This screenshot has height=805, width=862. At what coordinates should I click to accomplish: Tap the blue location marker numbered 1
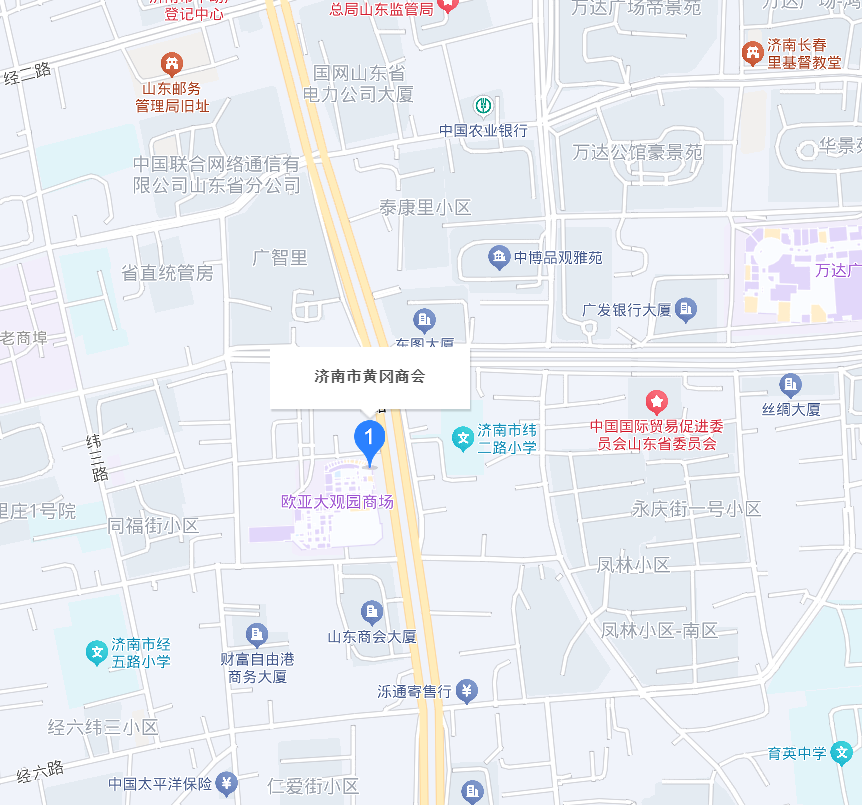tap(369, 439)
